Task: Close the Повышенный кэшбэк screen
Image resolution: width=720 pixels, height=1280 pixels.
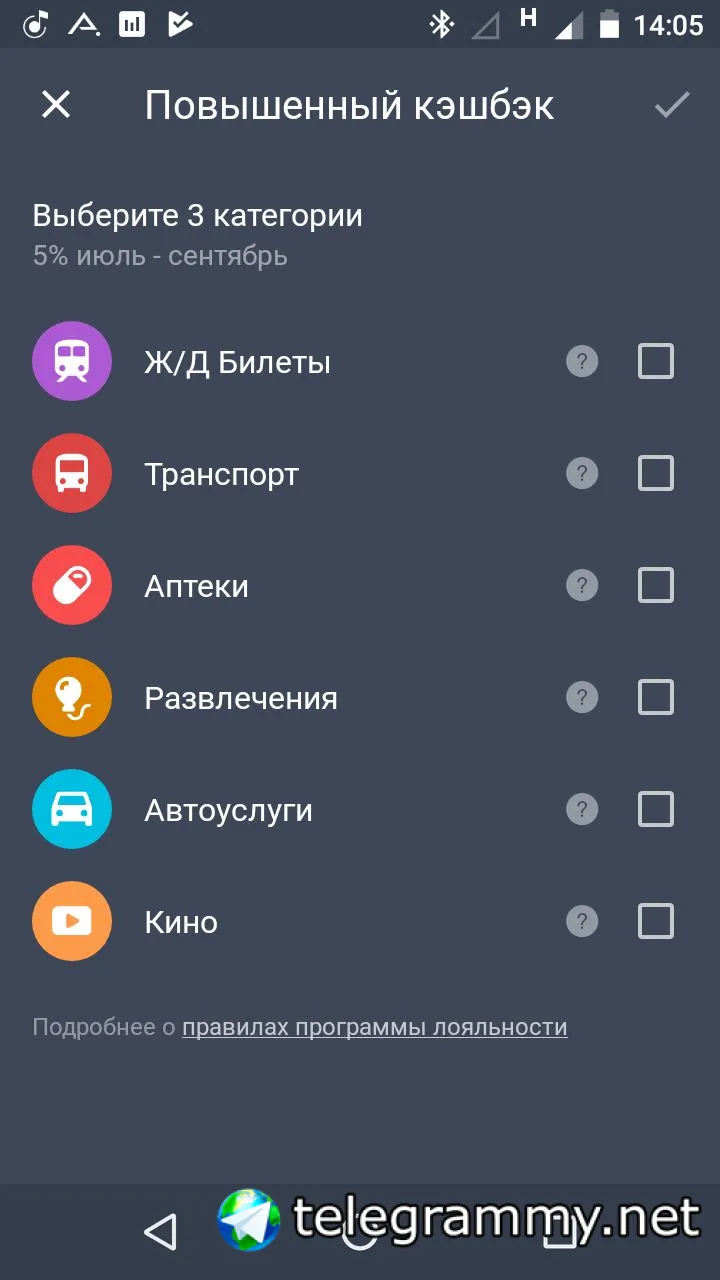Action: click(x=56, y=104)
